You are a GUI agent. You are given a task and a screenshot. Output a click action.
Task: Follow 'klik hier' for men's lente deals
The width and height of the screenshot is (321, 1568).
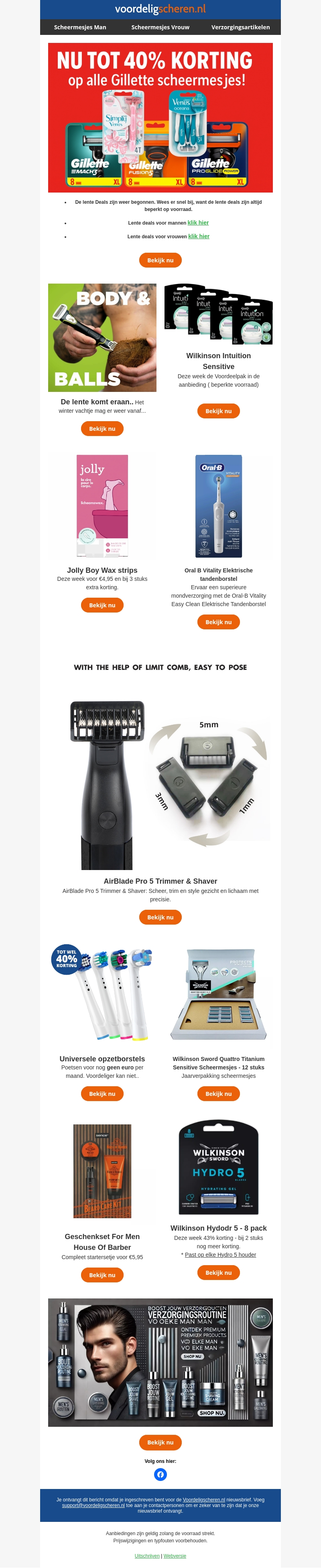tap(198, 223)
